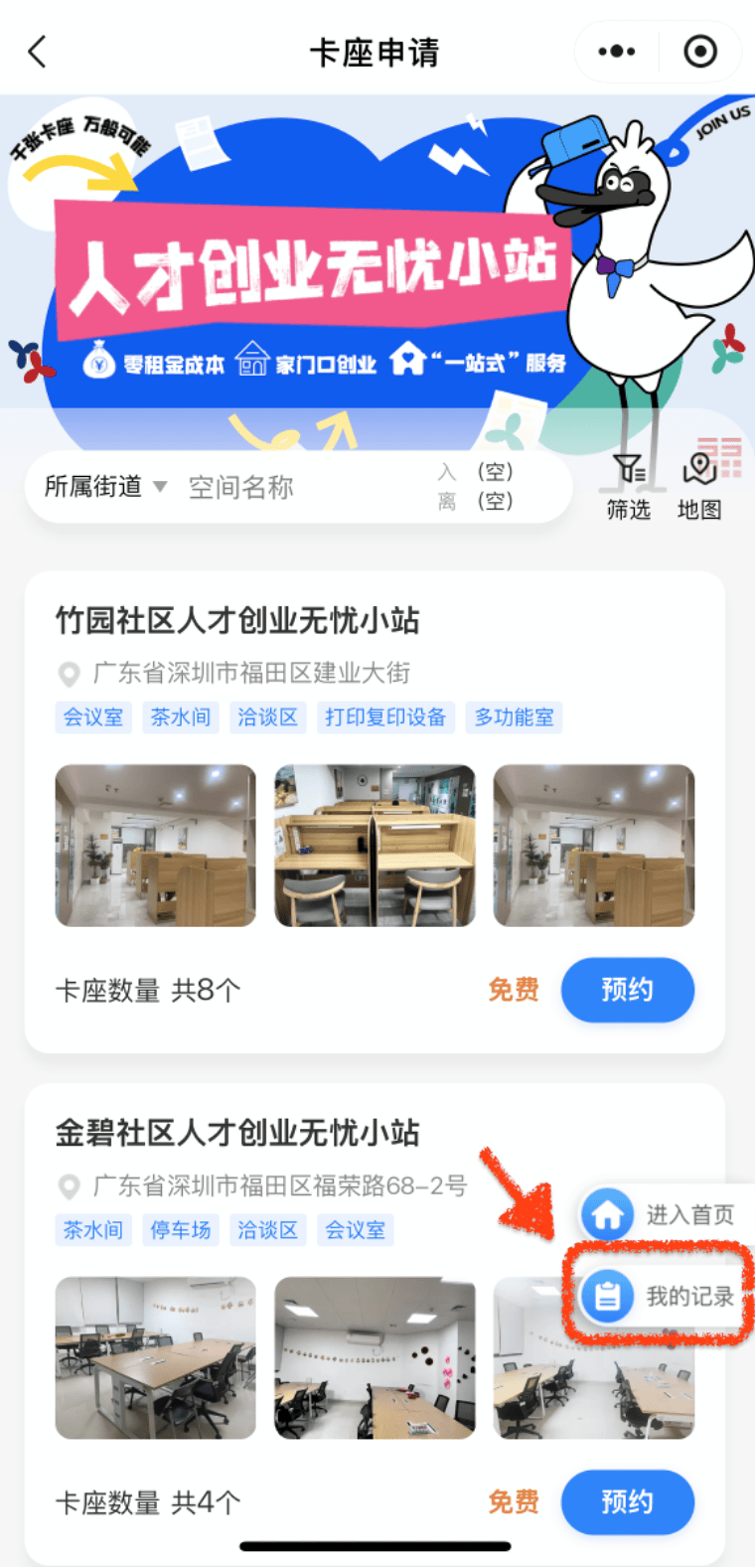This screenshot has width=755, height=1568.
Task: Expand the 所属街道 dropdown
Action: pyautogui.click(x=105, y=487)
